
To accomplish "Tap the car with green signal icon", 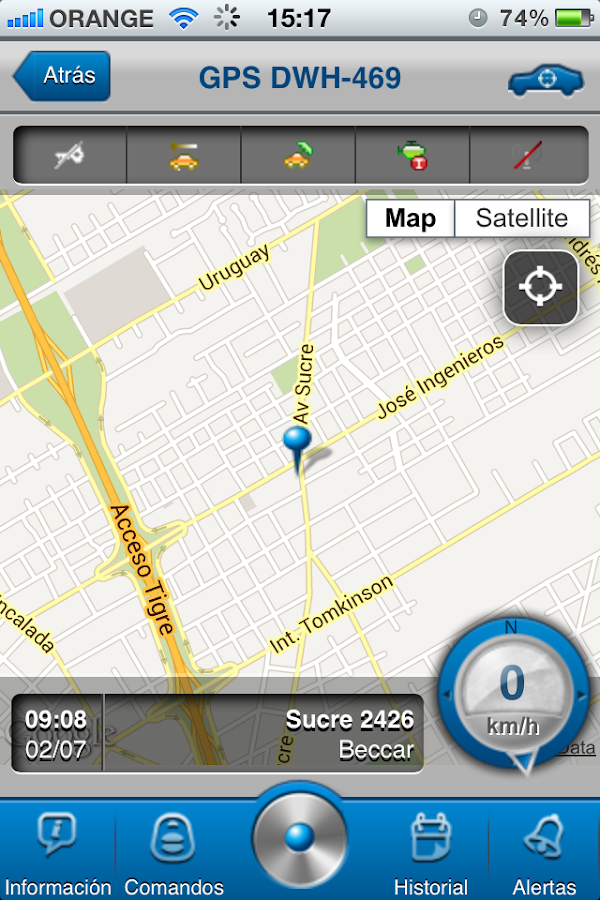I will pyautogui.click(x=298, y=155).
